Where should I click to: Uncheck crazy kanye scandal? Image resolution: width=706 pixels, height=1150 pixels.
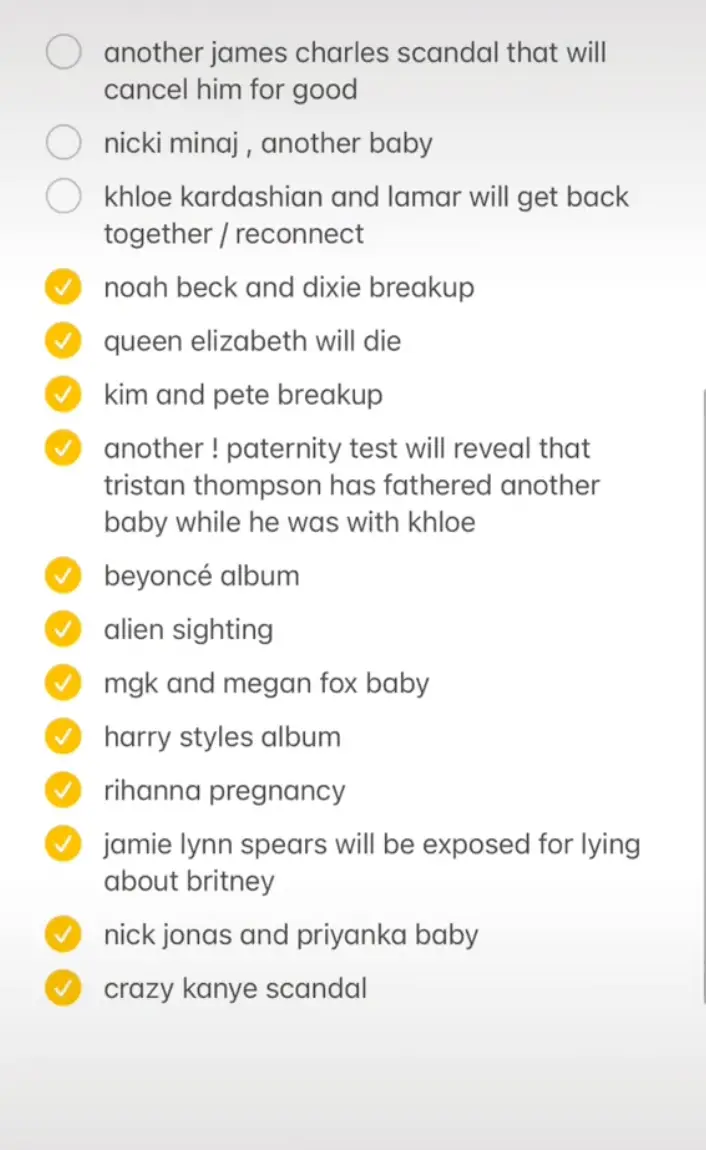tap(63, 989)
